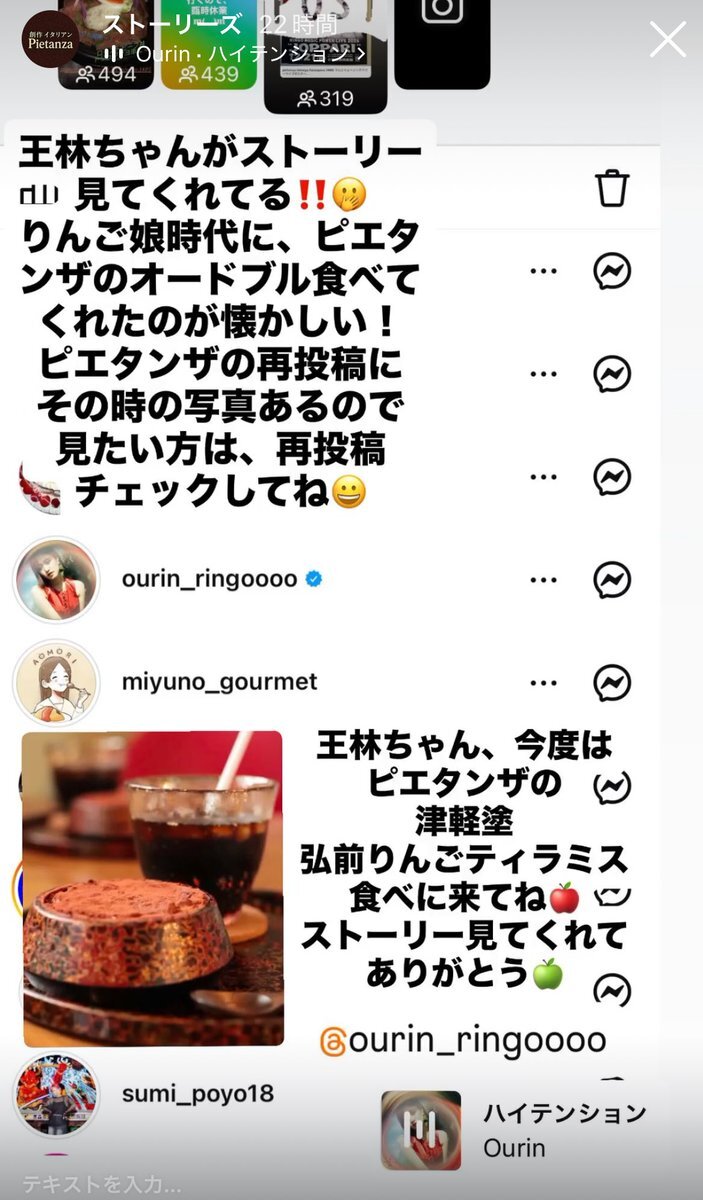Close the story viewer

point(667,39)
